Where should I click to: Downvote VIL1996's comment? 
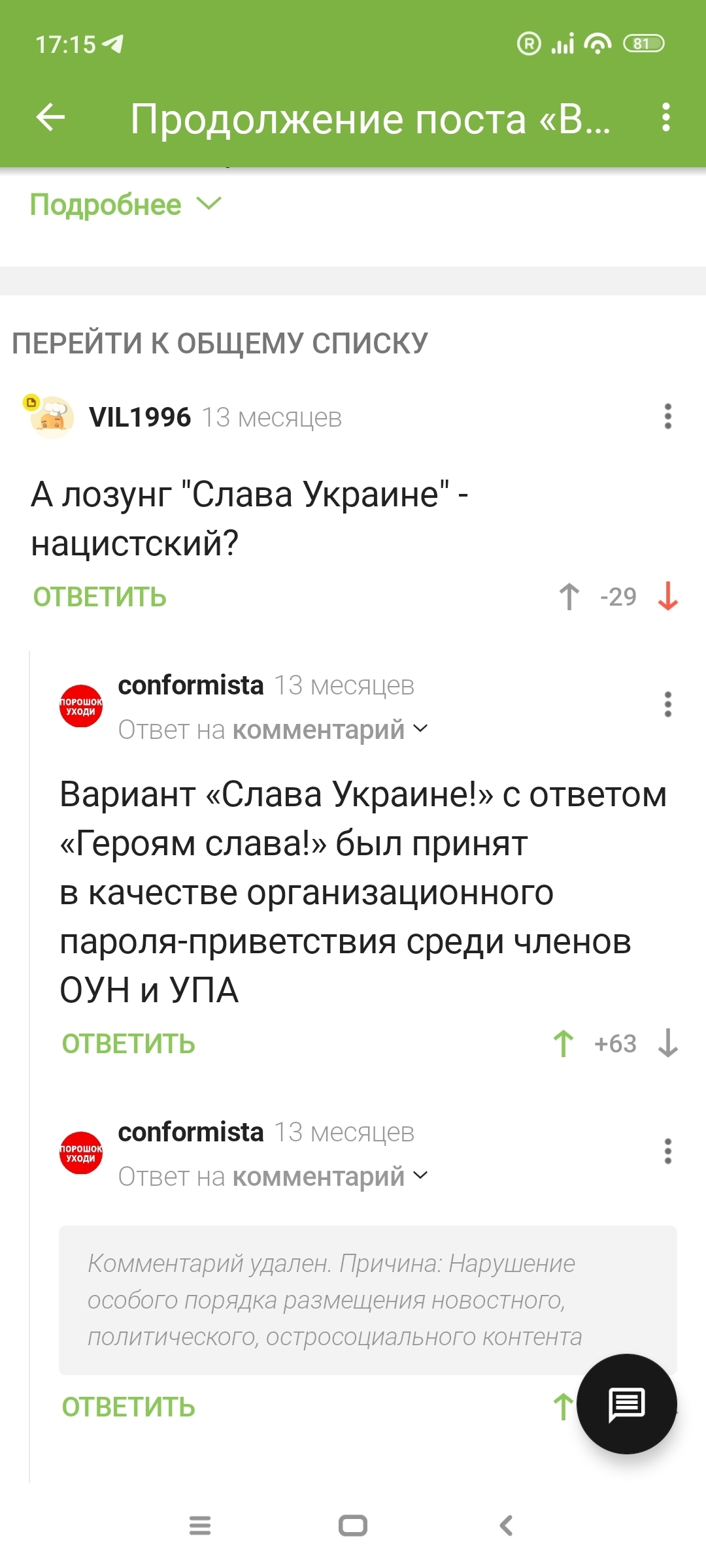click(667, 596)
